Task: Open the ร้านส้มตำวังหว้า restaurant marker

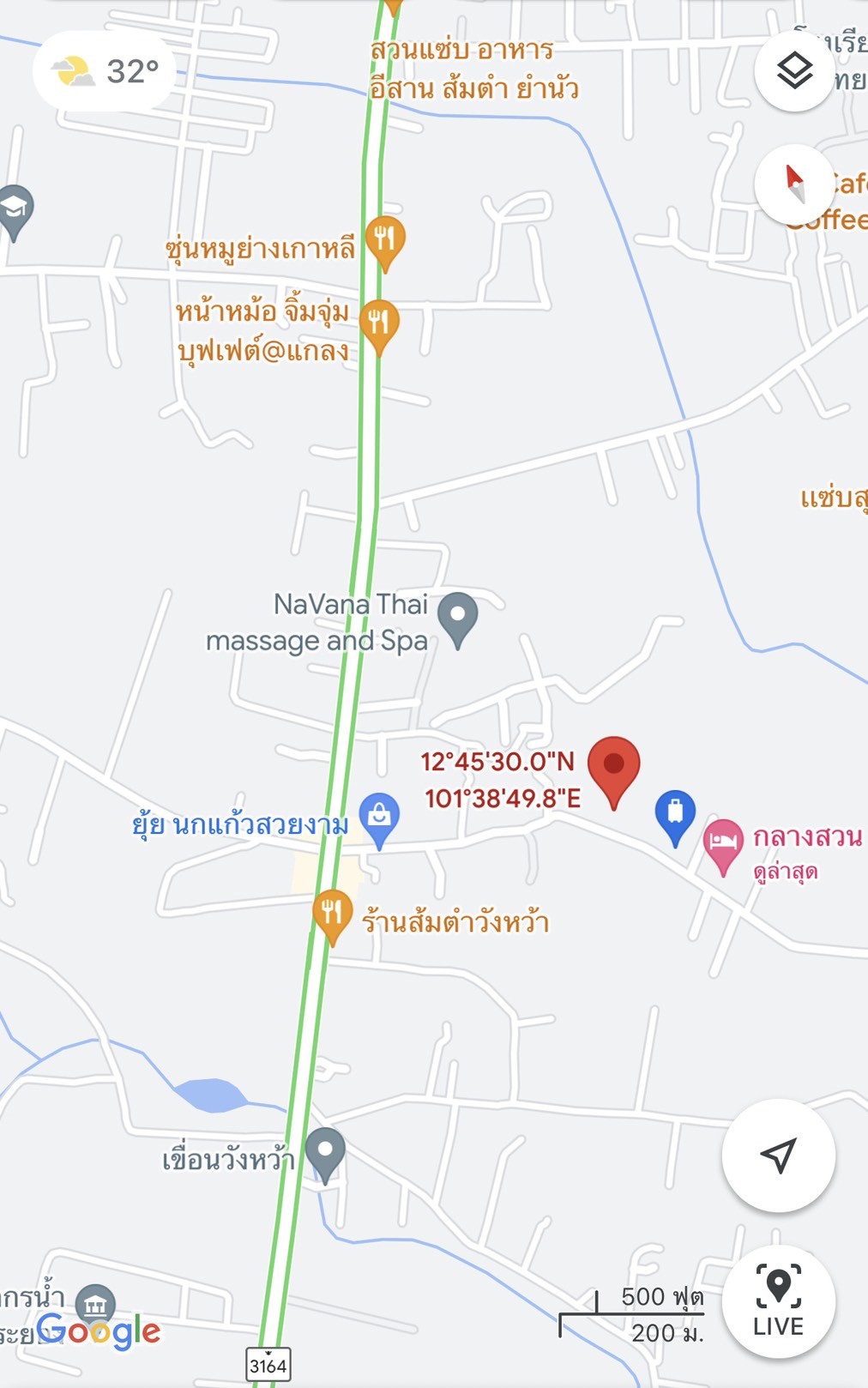Action: 332,918
